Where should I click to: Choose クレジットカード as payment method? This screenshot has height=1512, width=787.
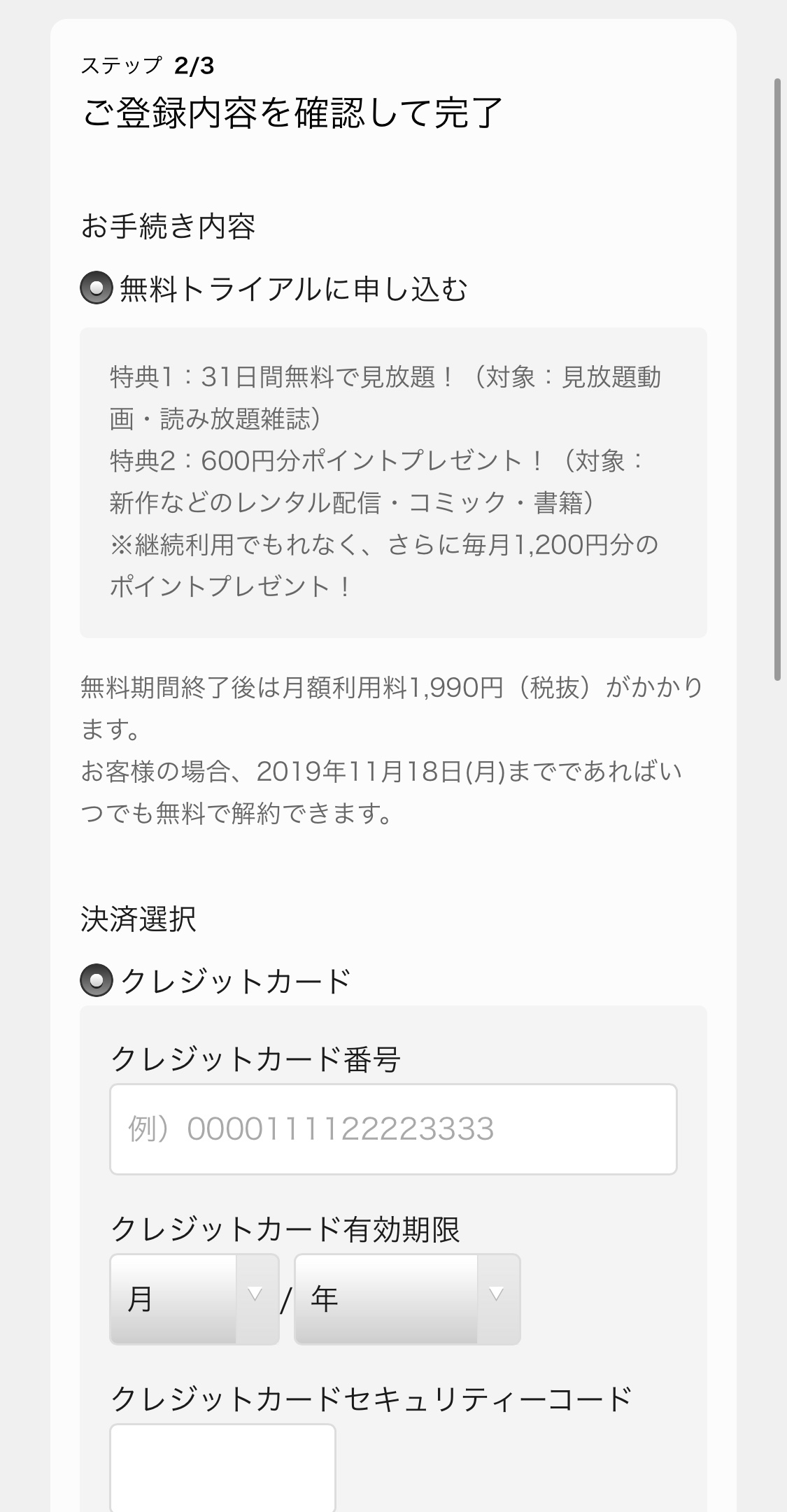point(97,980)
